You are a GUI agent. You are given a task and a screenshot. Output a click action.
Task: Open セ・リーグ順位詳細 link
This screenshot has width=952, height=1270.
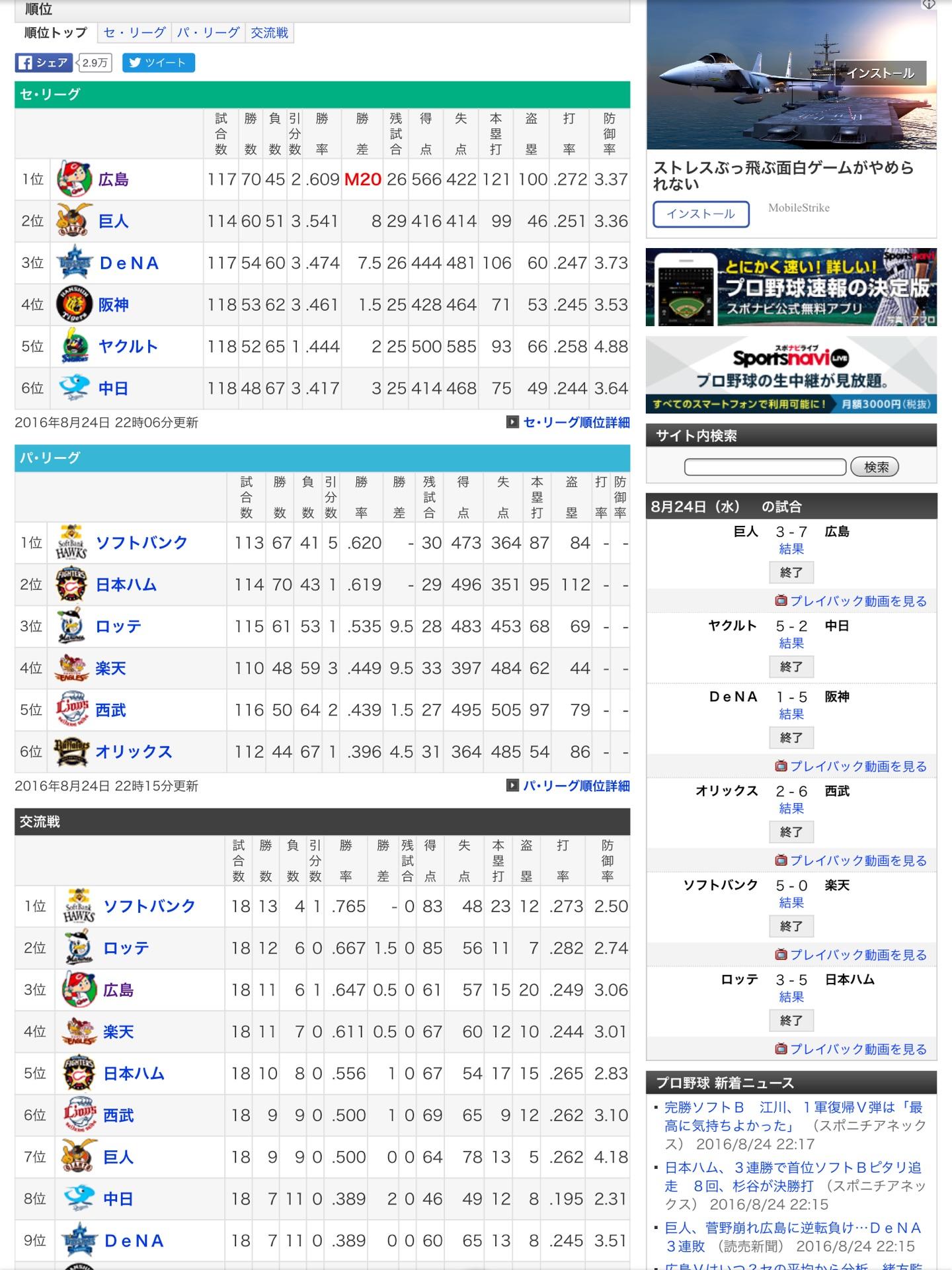pyautogui.click(x=575, y=422)
